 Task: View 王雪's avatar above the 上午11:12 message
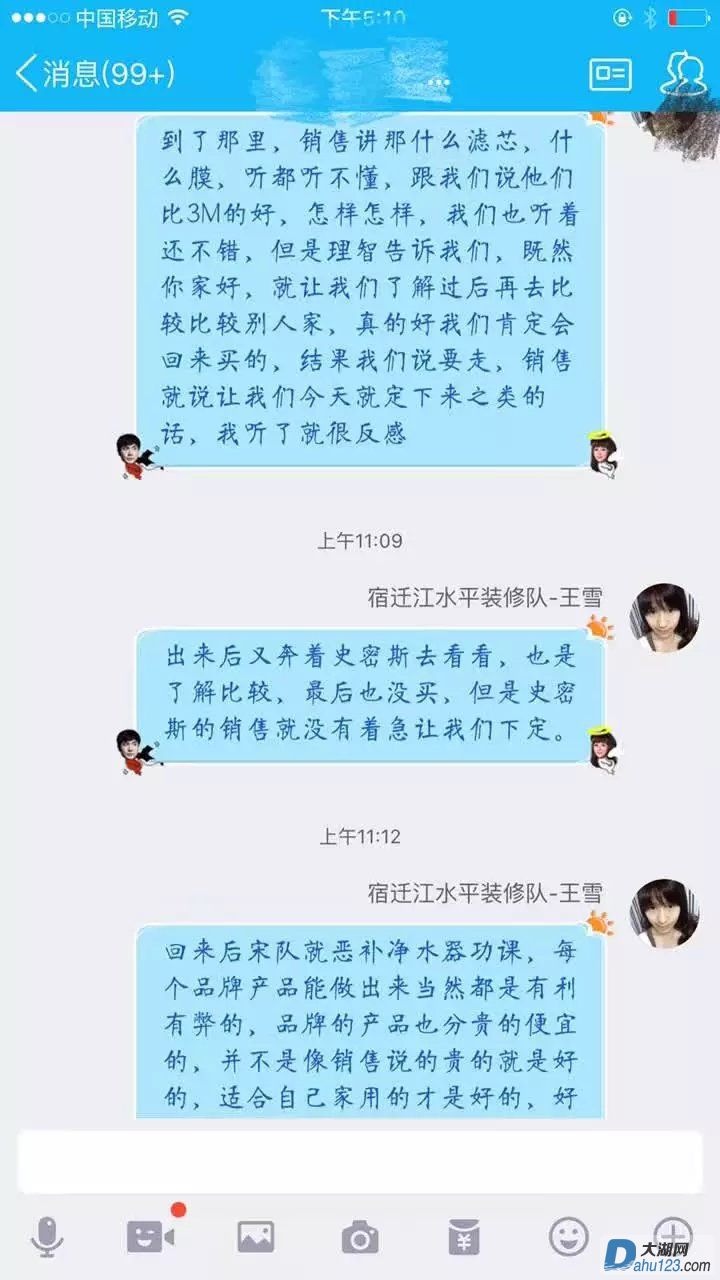tap(664, 913)
